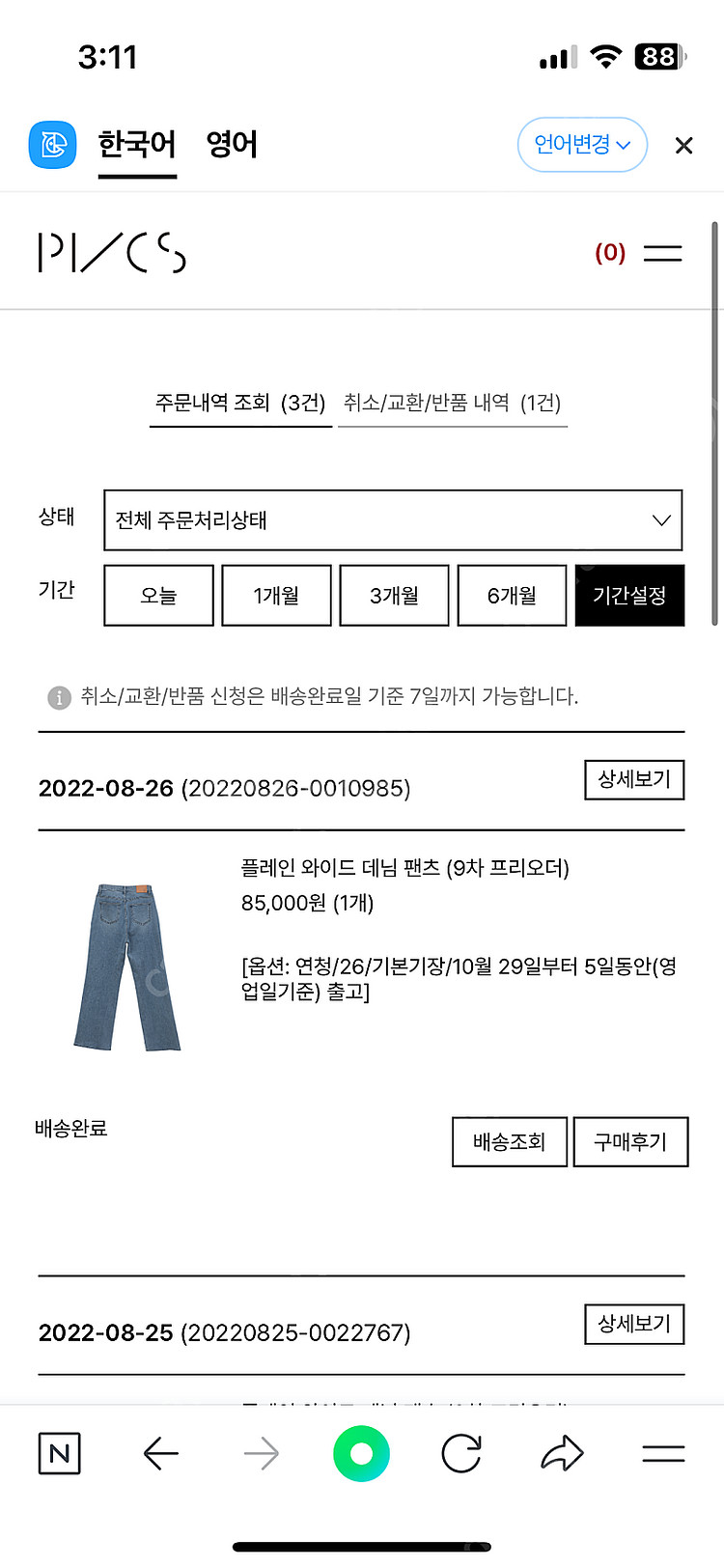
Task: View 상세보기 for order 20220826-0010985
Action: click(x=633, y=779)
